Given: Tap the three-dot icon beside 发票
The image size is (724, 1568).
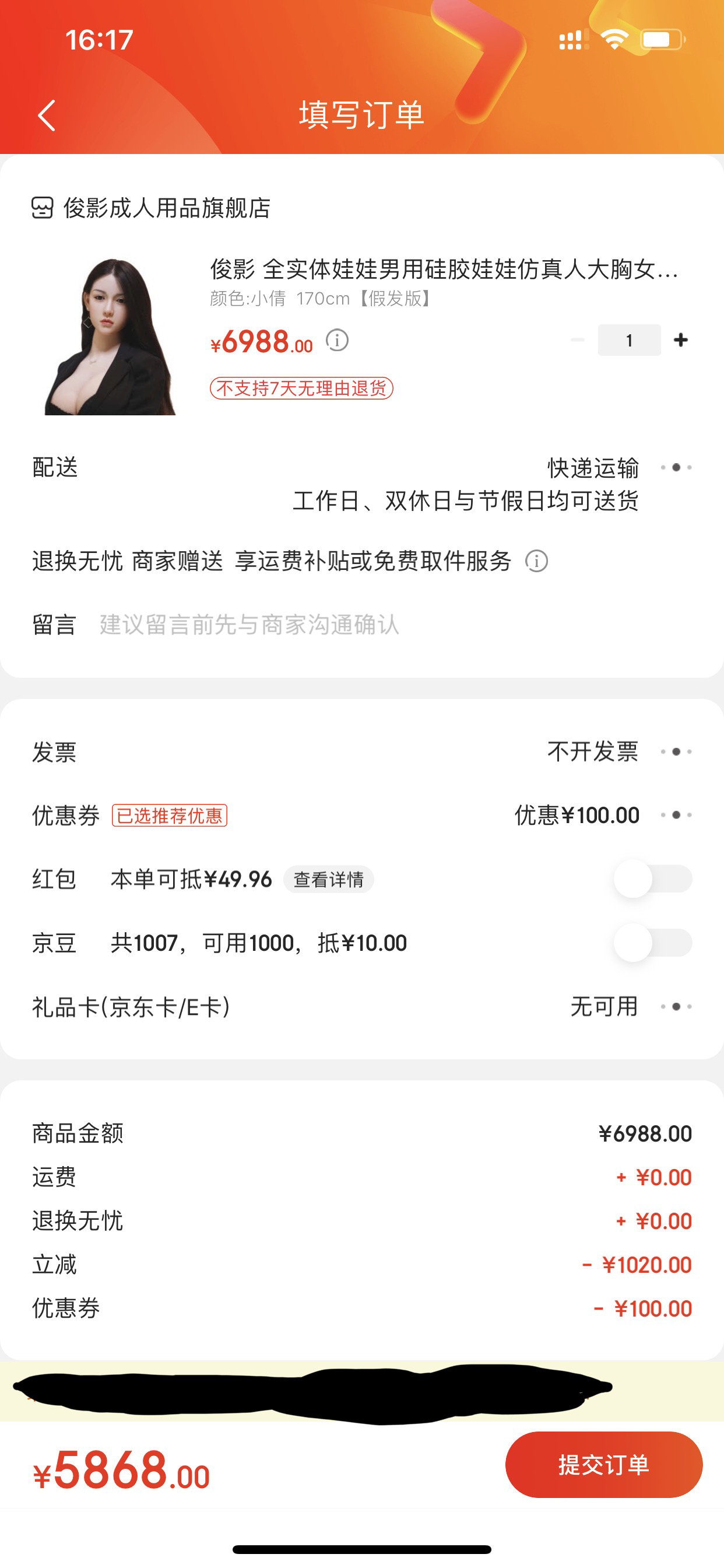Looking at the screenshot, I should click(x=677, y=751).
